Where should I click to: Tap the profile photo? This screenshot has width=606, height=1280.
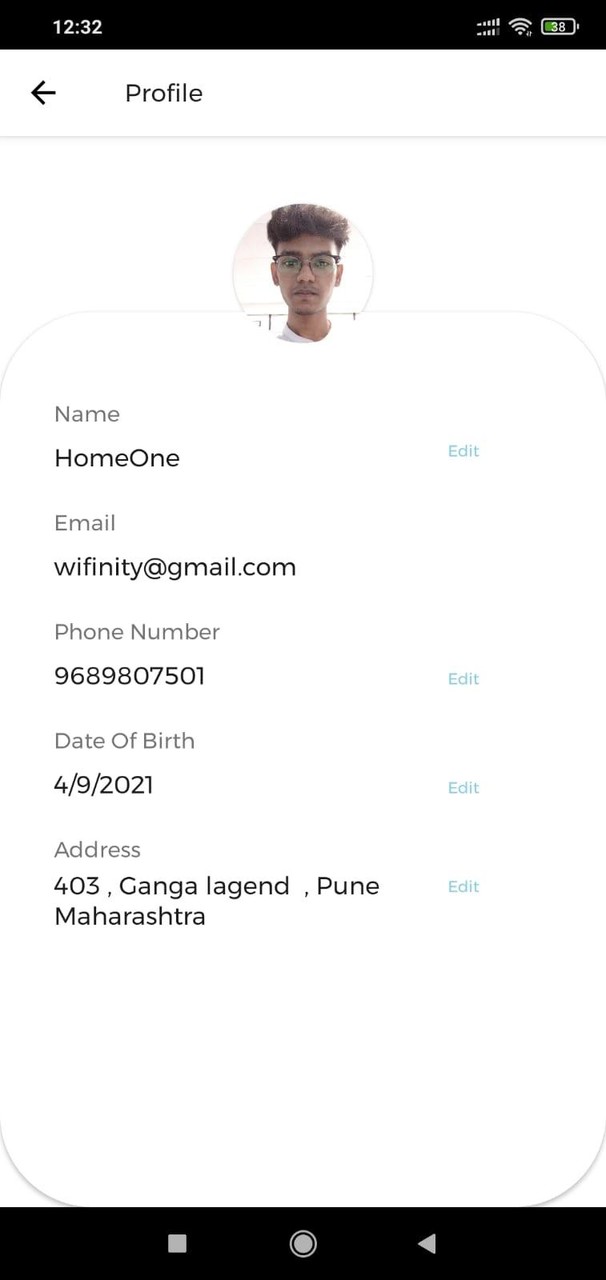pos(303,273)
